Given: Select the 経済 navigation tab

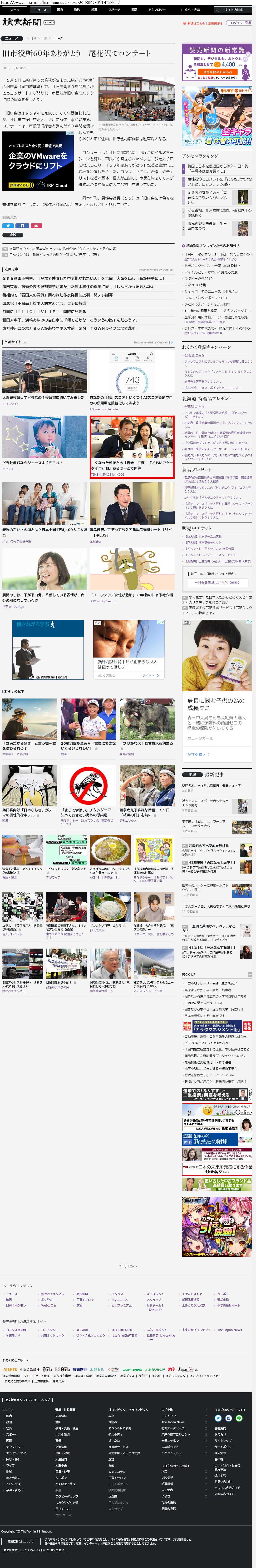Looking at the screenshot, I should pyautogui.click(x=94, y=10).
